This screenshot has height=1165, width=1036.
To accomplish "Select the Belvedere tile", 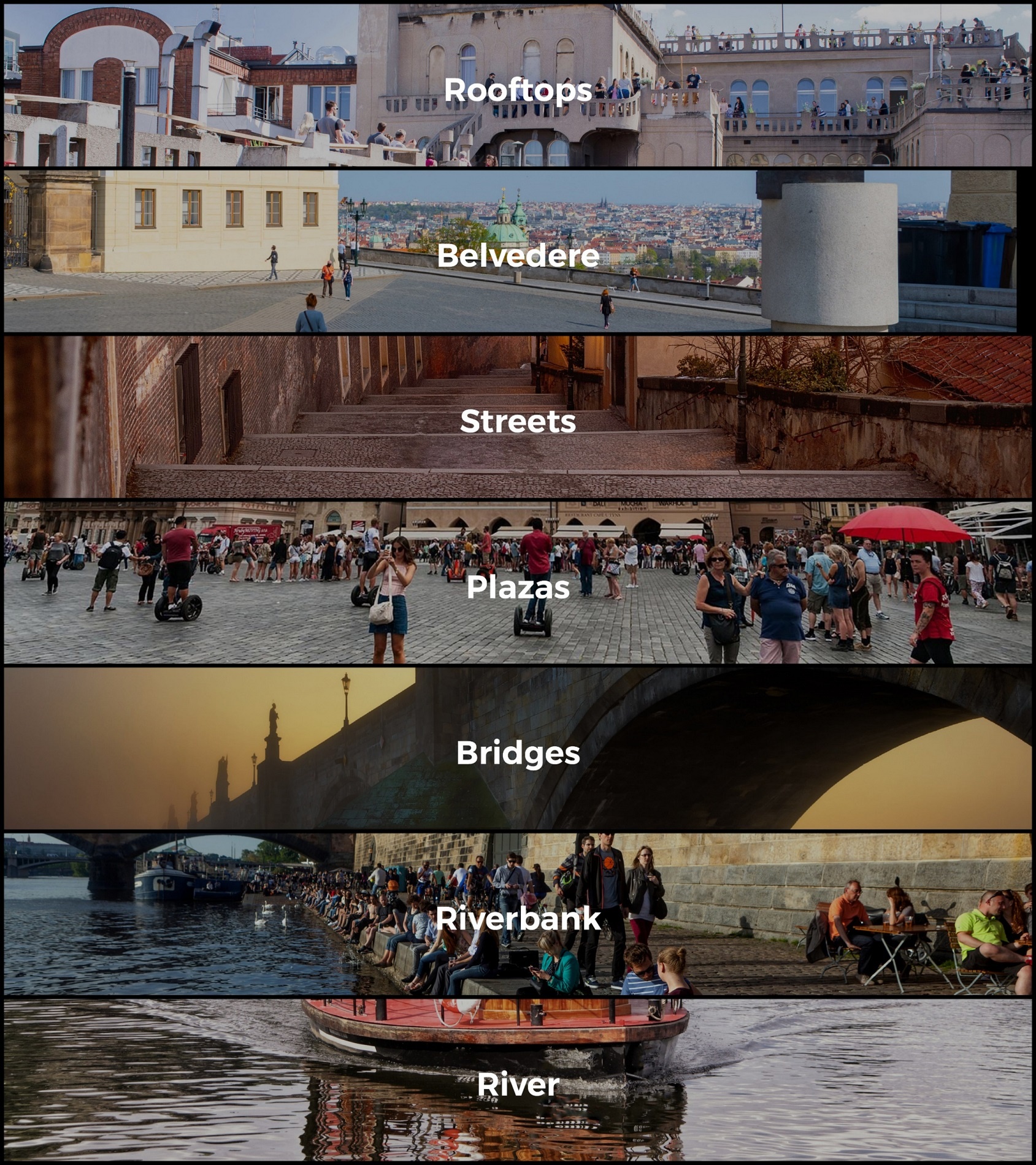I will 518,255.
